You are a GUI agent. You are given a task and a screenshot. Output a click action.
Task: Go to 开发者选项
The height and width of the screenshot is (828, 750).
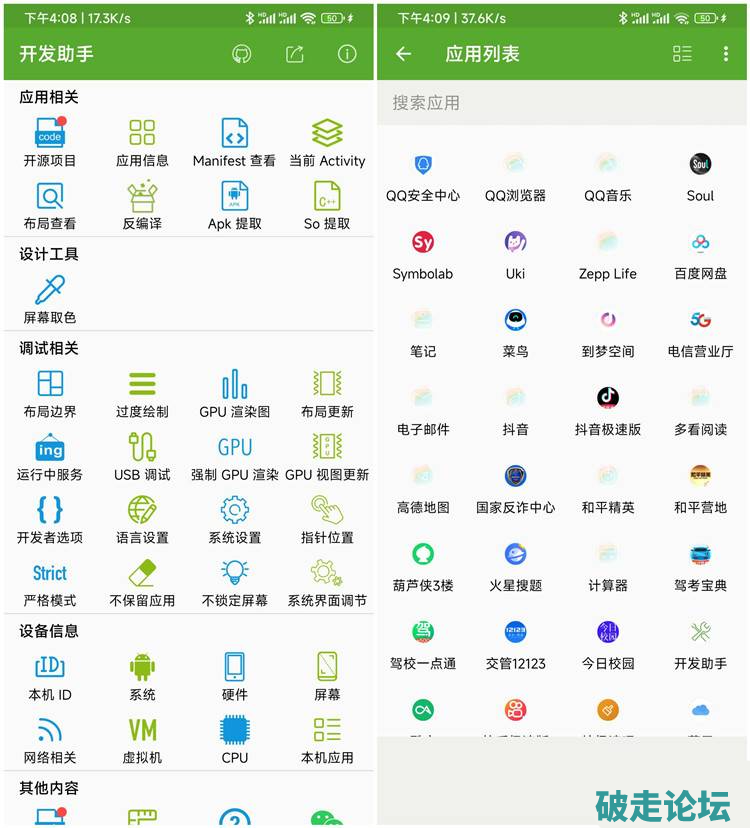[50, 518]
